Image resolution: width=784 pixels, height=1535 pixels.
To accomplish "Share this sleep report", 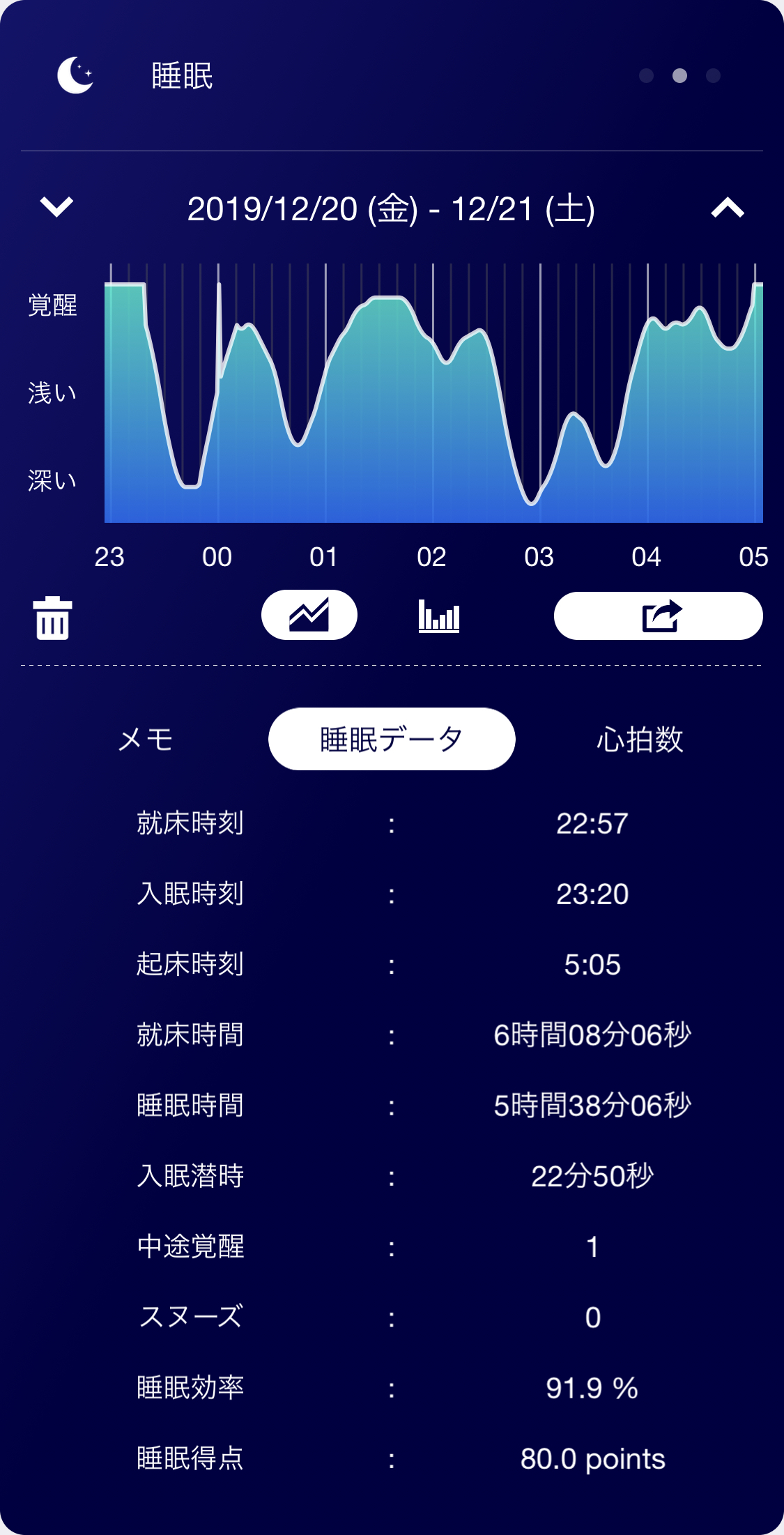I will (658, 616).
